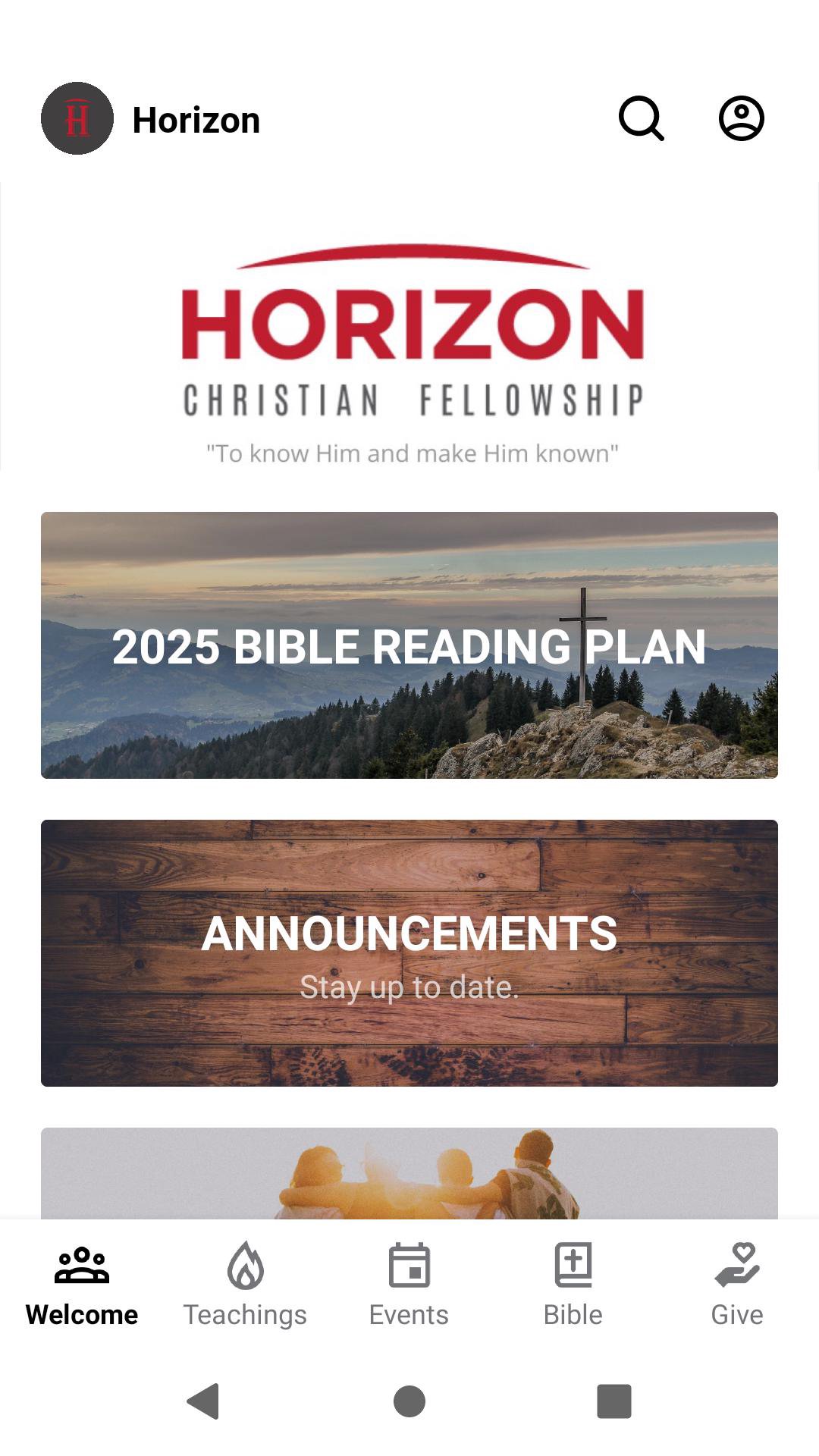Open the card showing three people embracing
Viewport: 819px width, 1456px height.
(409, 1173)
